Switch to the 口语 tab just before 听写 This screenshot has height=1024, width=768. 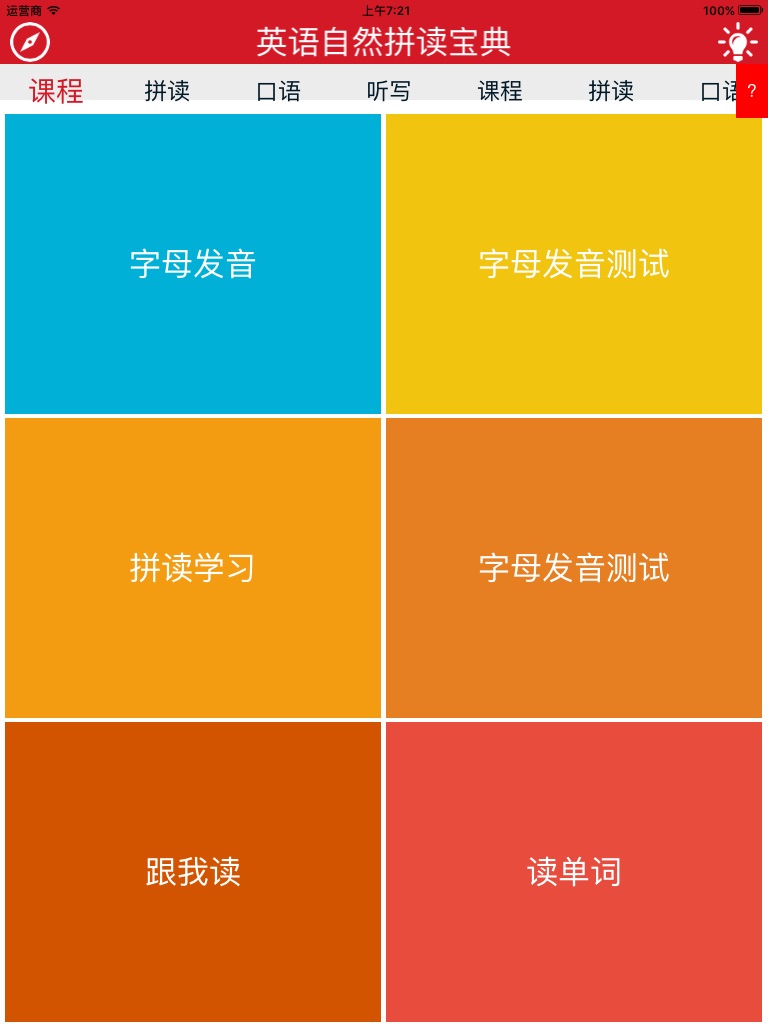278,91
